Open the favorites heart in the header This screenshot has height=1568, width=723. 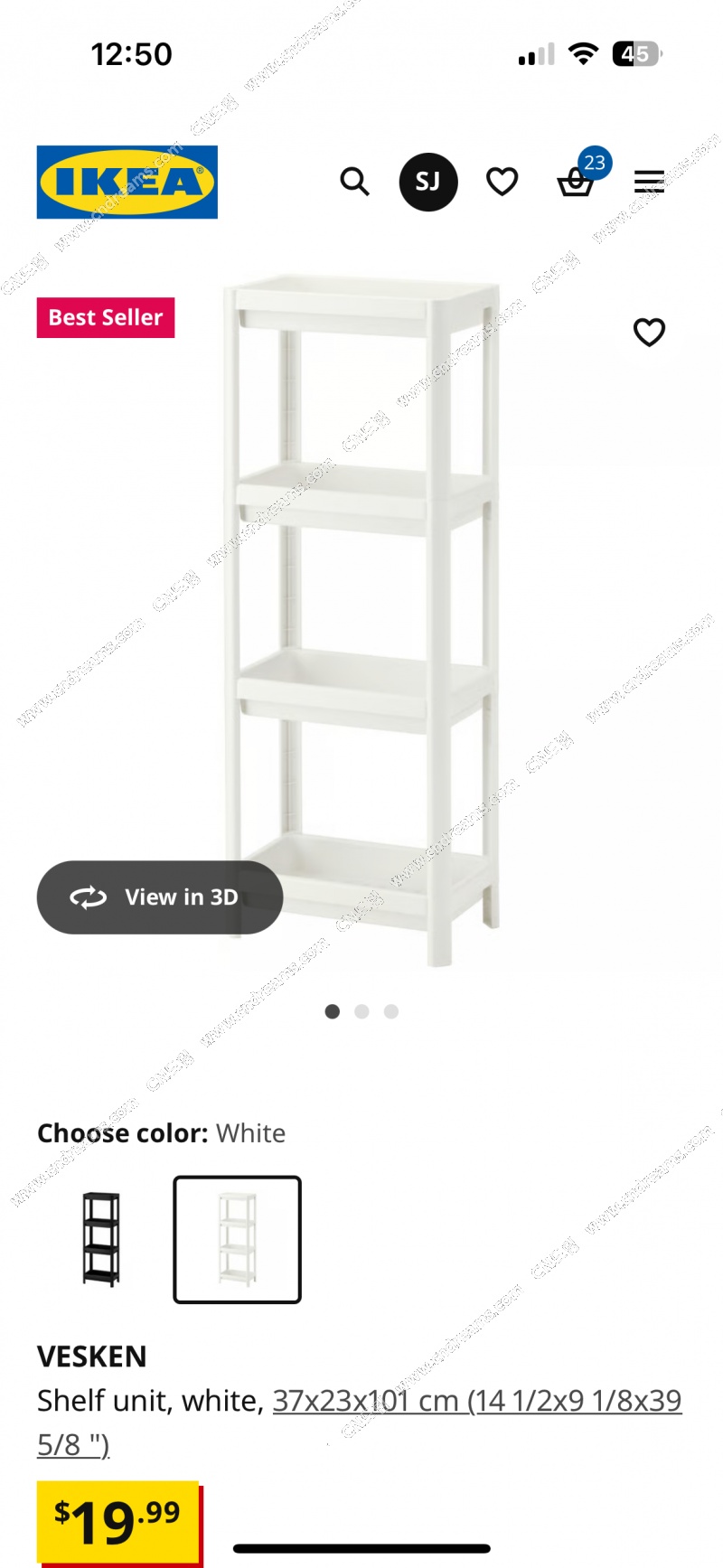(502, 182)
